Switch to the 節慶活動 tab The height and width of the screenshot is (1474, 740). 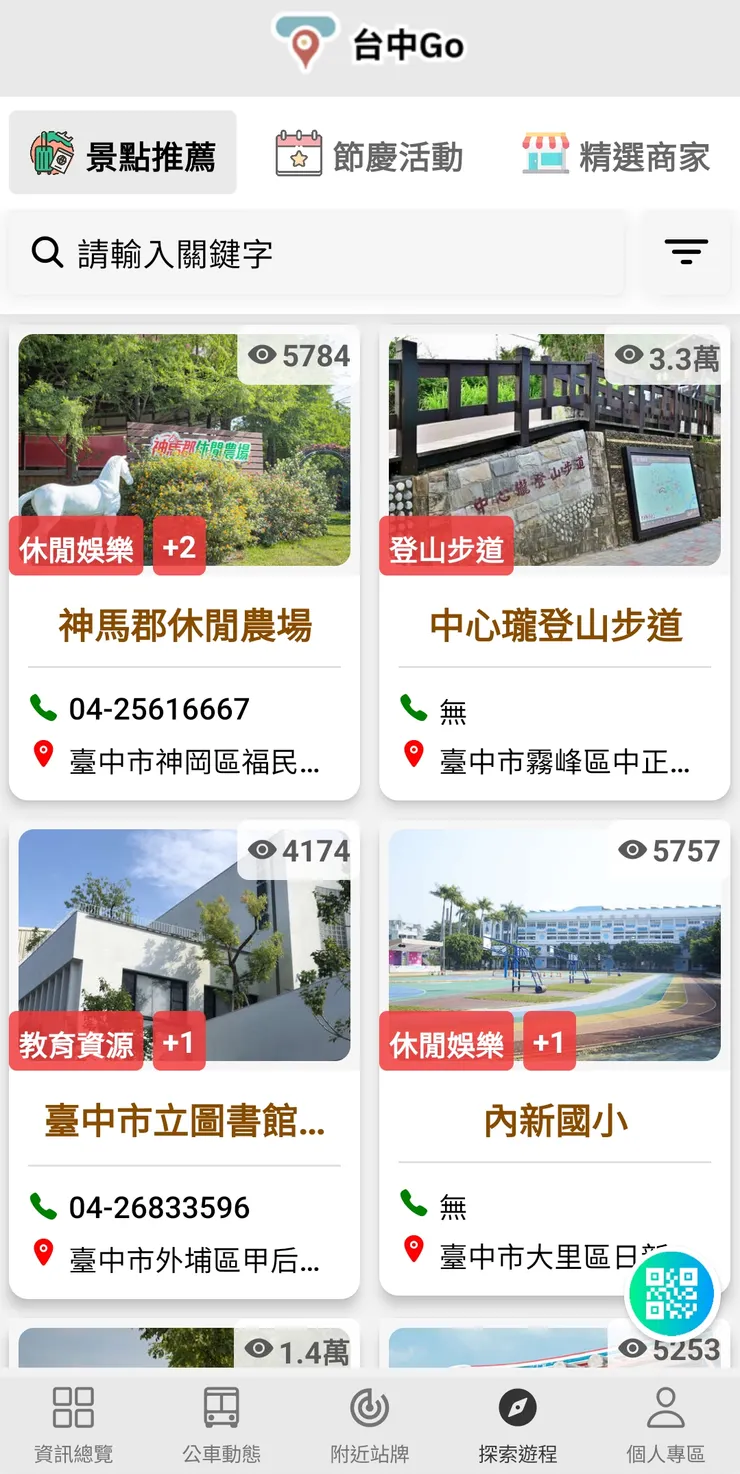[x=372, y=156]
